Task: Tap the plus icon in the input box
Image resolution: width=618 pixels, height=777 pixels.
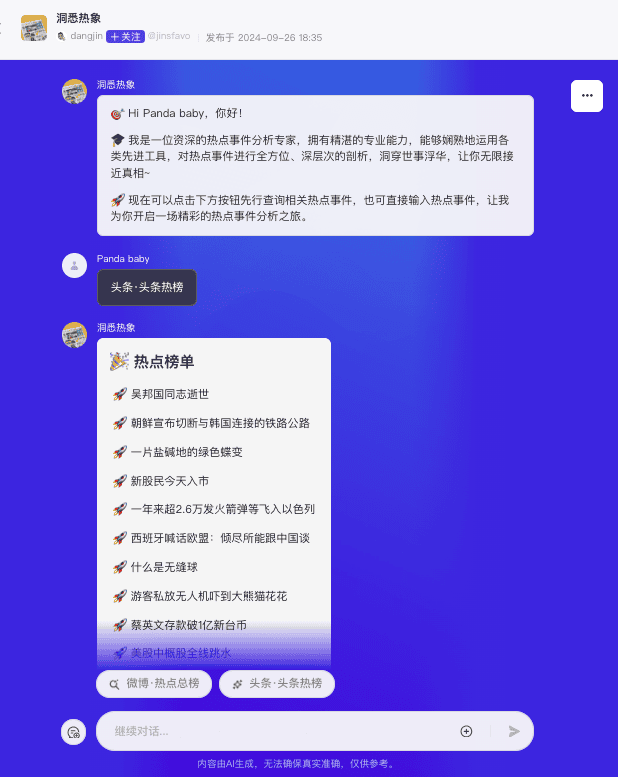Action: [x=466, y=731]
